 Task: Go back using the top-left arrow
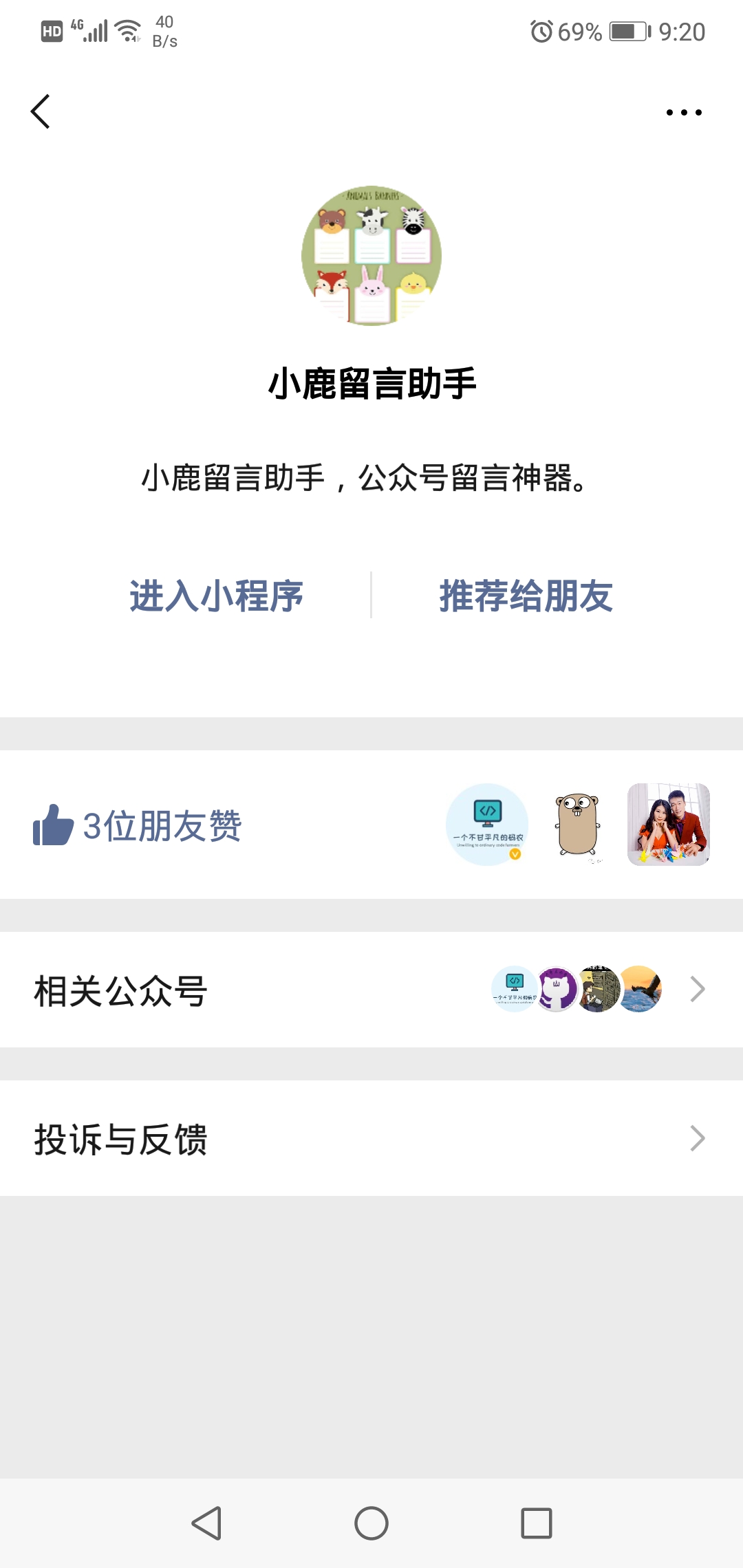(41, 111)
